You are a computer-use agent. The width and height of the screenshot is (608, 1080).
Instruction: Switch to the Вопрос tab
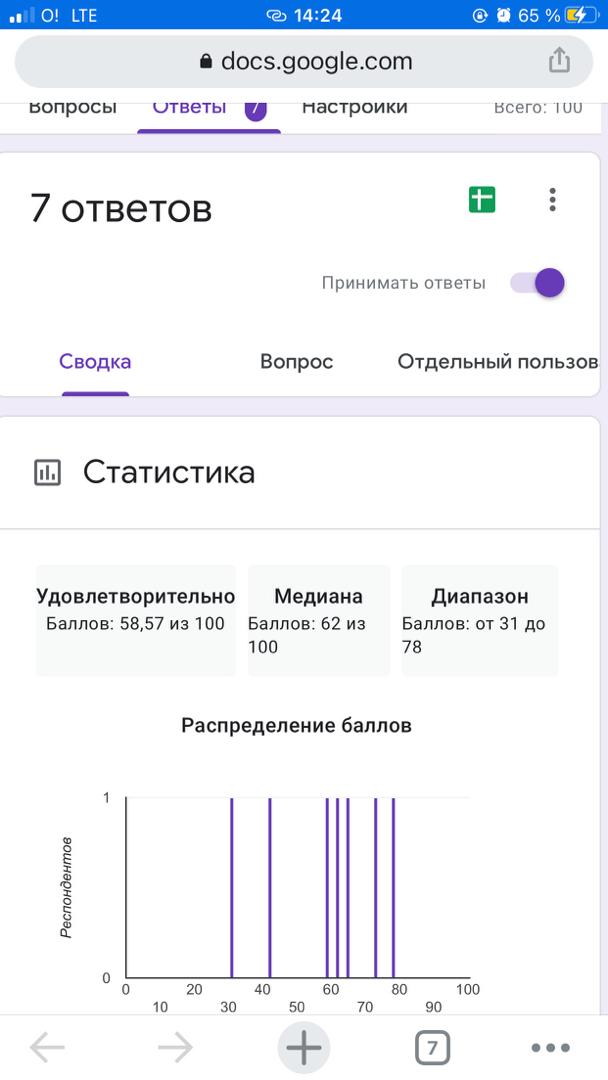point(296,362)
